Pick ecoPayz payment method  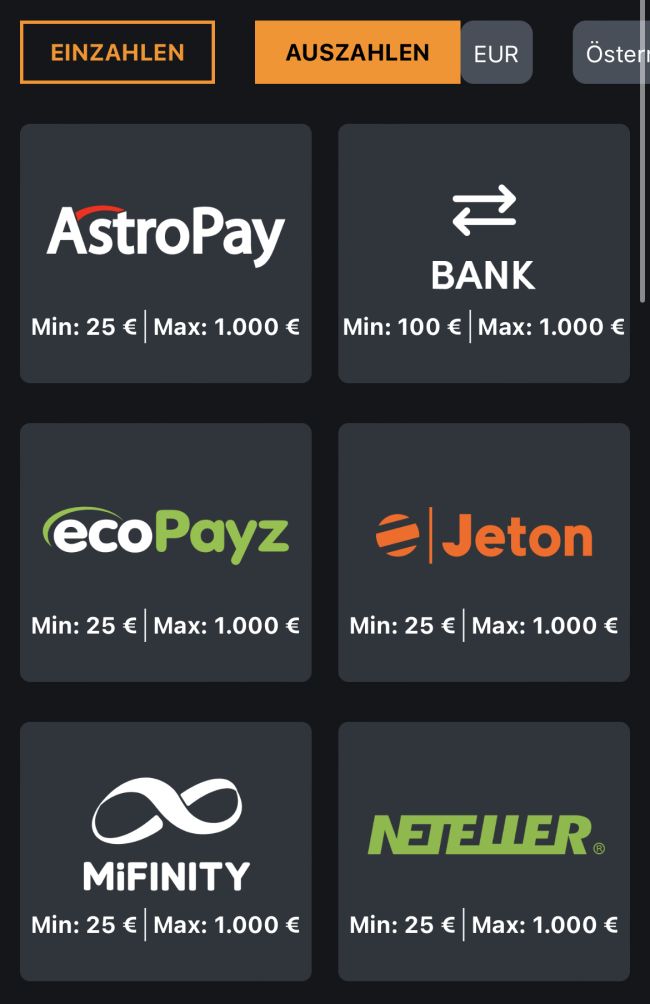pos(166,552)
